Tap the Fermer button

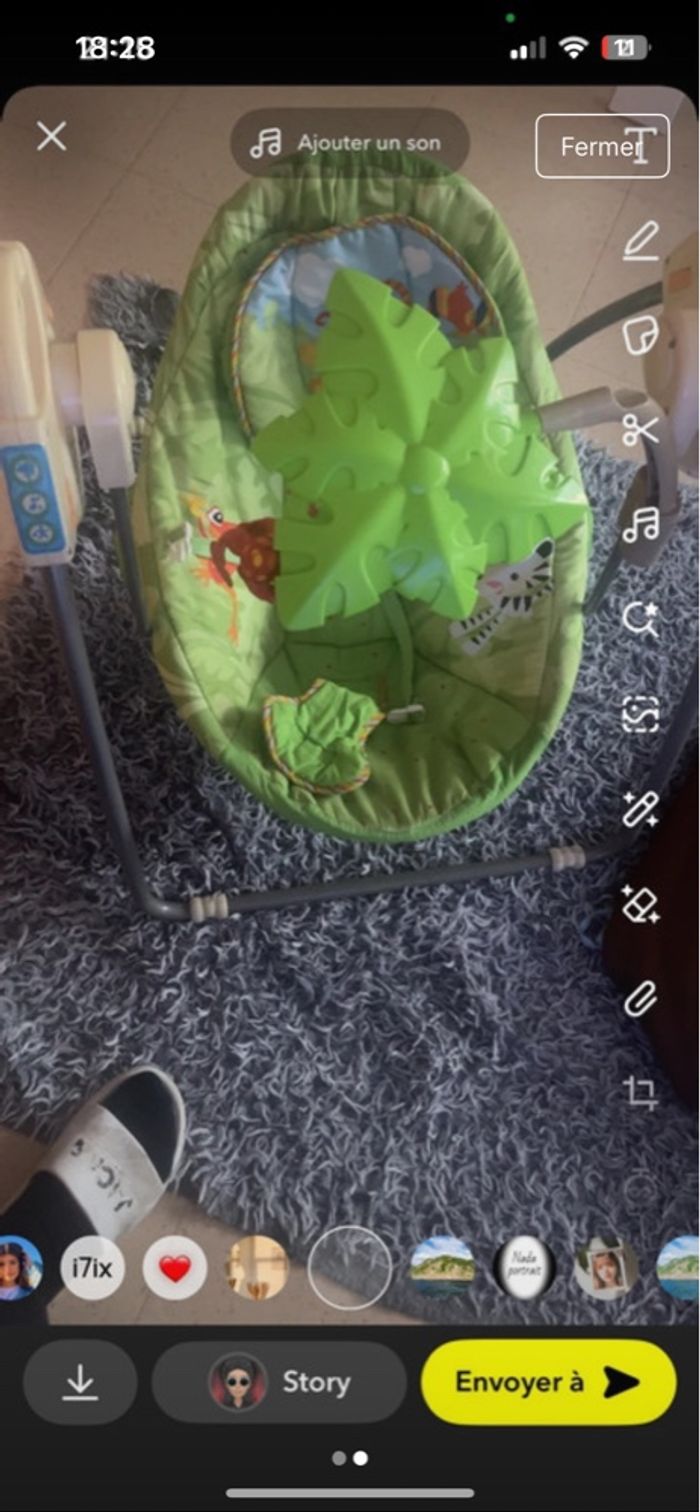tap(601, 146)
